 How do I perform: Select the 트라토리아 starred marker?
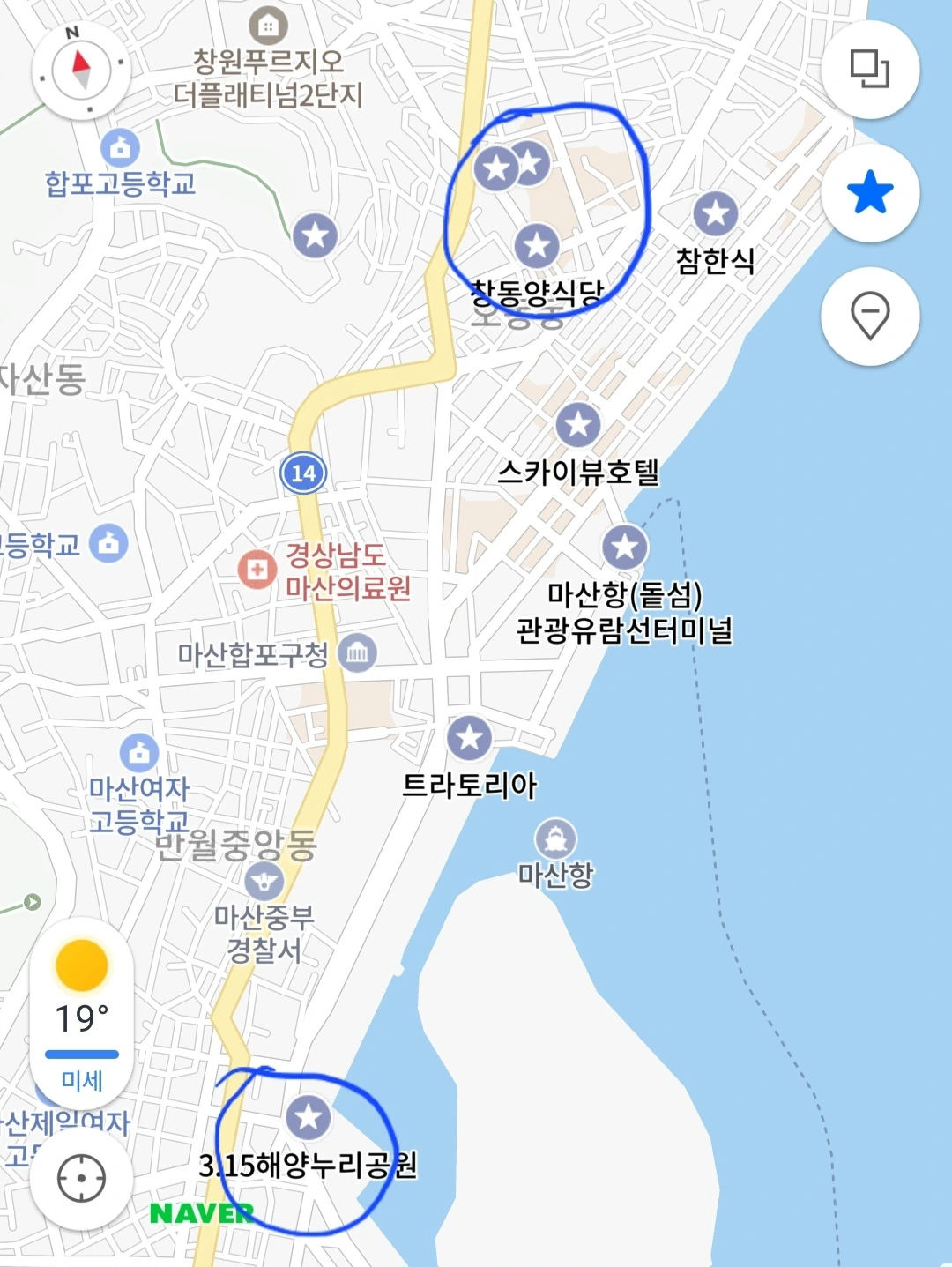[469, 737]
